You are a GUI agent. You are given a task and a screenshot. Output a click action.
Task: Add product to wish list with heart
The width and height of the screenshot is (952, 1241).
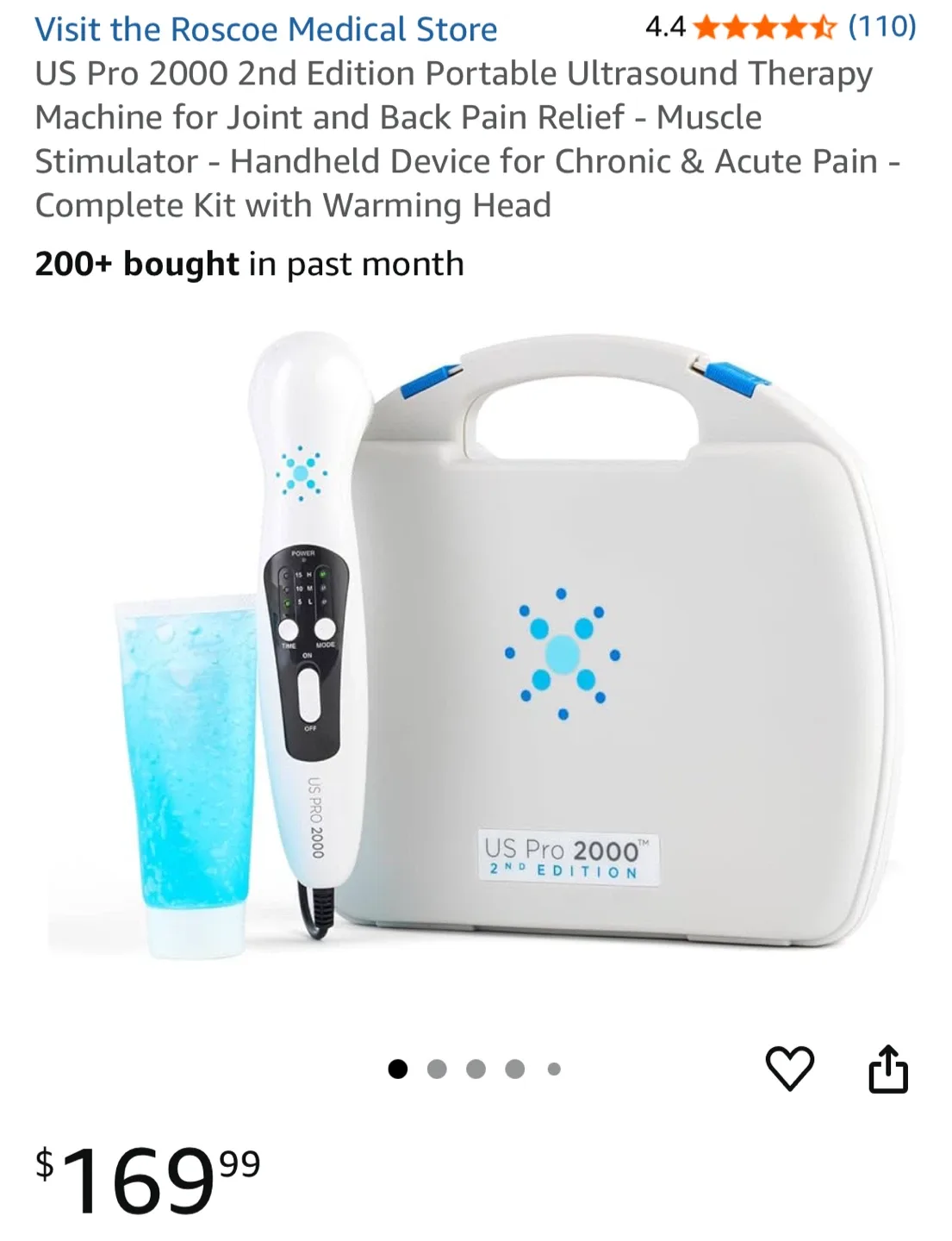tap(789, 1069)
